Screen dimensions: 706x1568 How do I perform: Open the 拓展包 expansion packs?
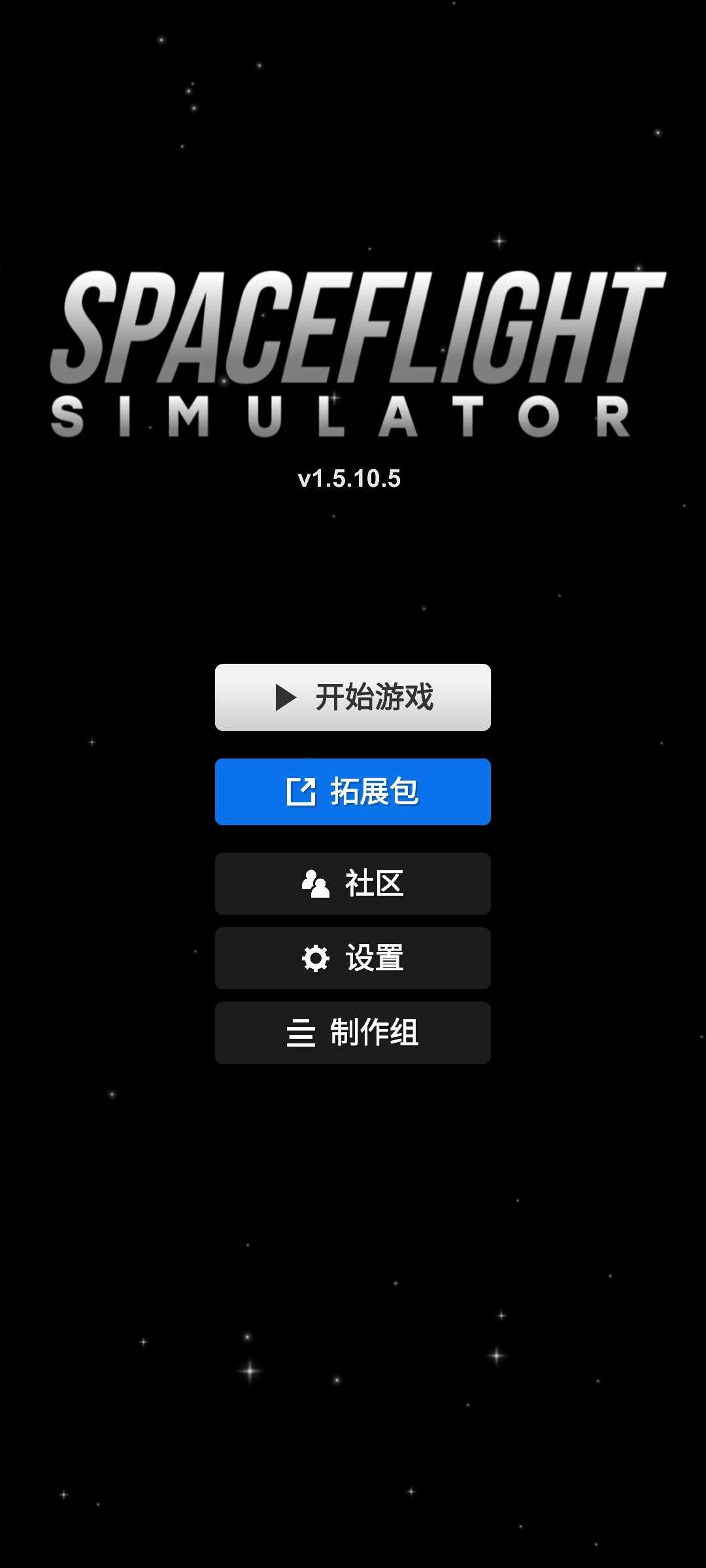pos(353,791)
